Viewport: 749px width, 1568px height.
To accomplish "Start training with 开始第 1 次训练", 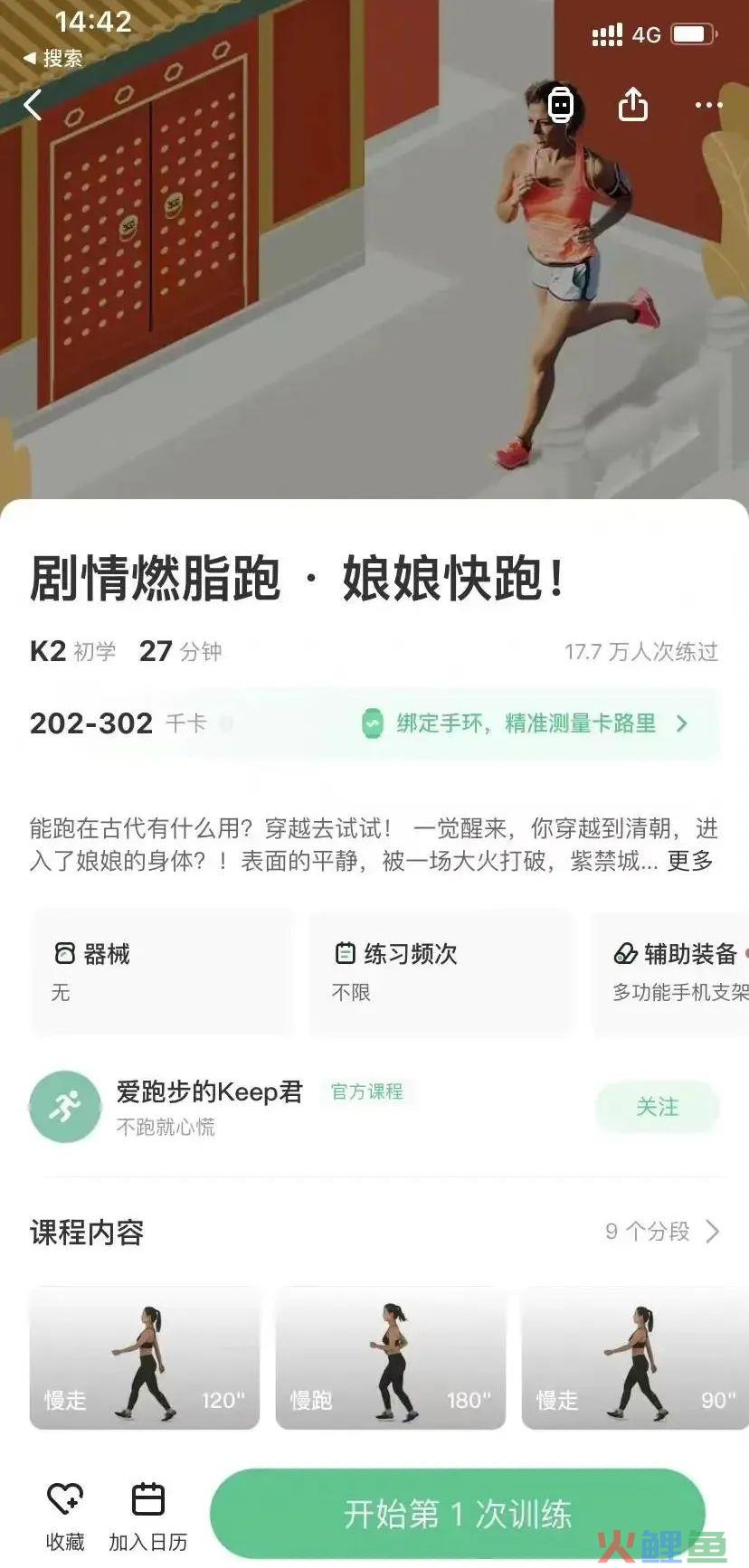I will (457, 1513).
